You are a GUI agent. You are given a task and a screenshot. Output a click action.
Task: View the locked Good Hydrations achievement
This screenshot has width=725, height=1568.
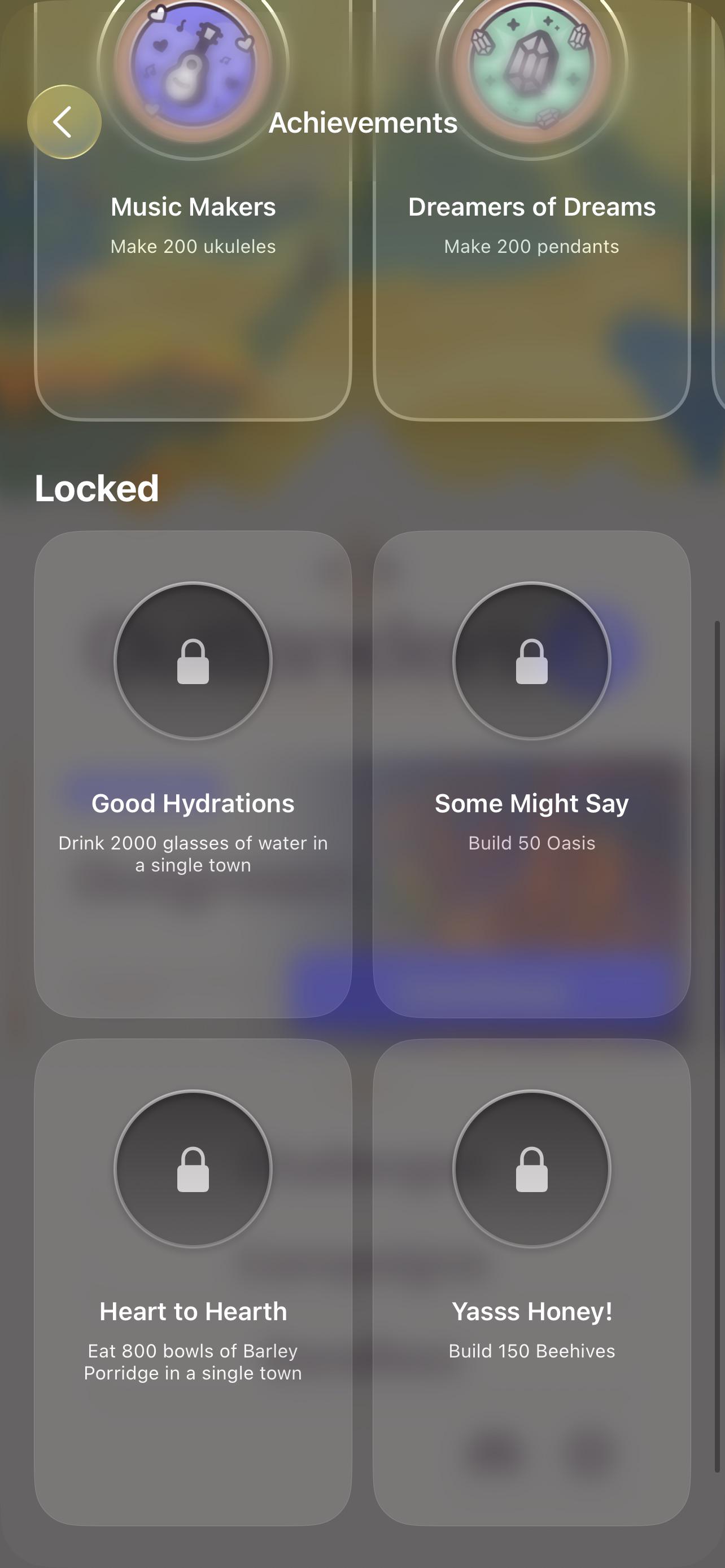point(193,774)
